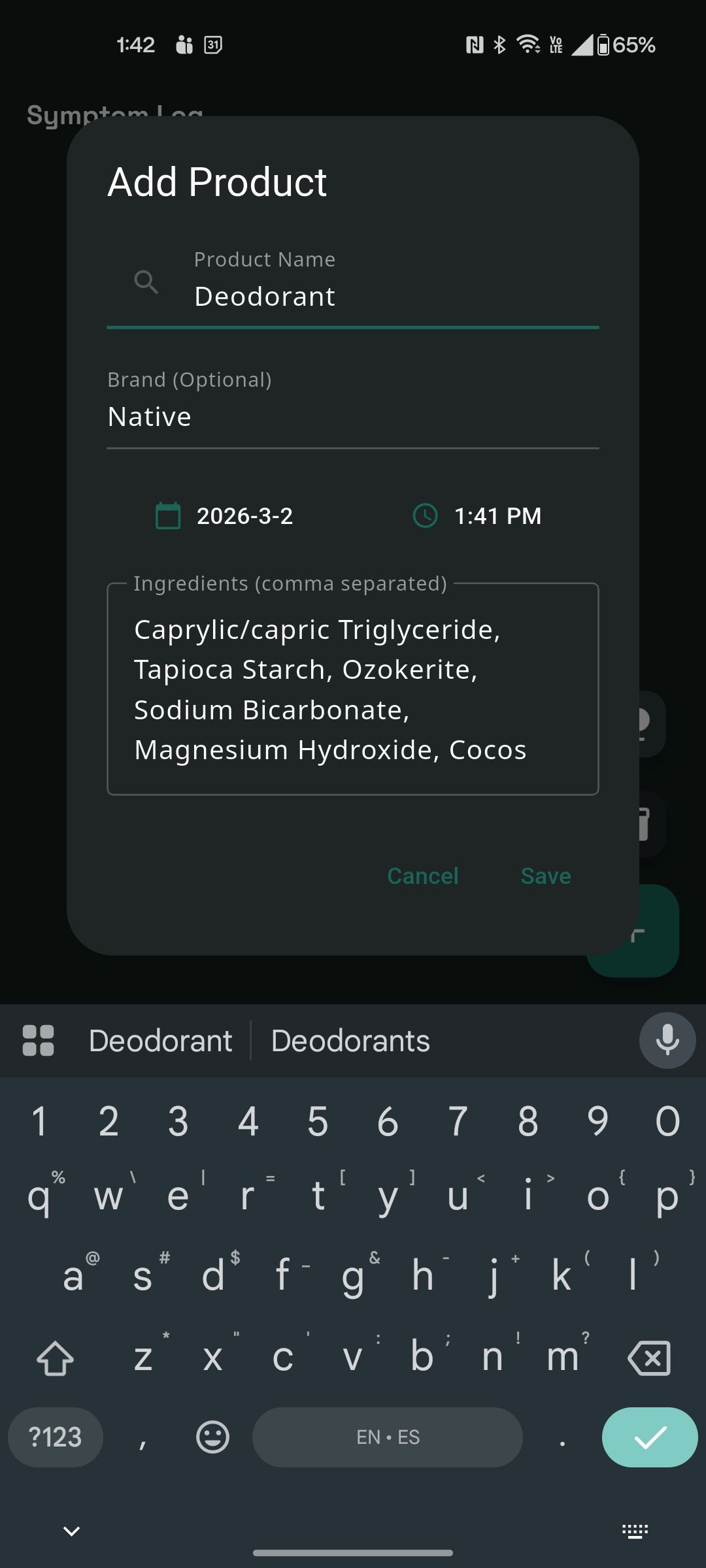Start voice input with the microphone
706x1568 pixels.
pos(667,1040)
